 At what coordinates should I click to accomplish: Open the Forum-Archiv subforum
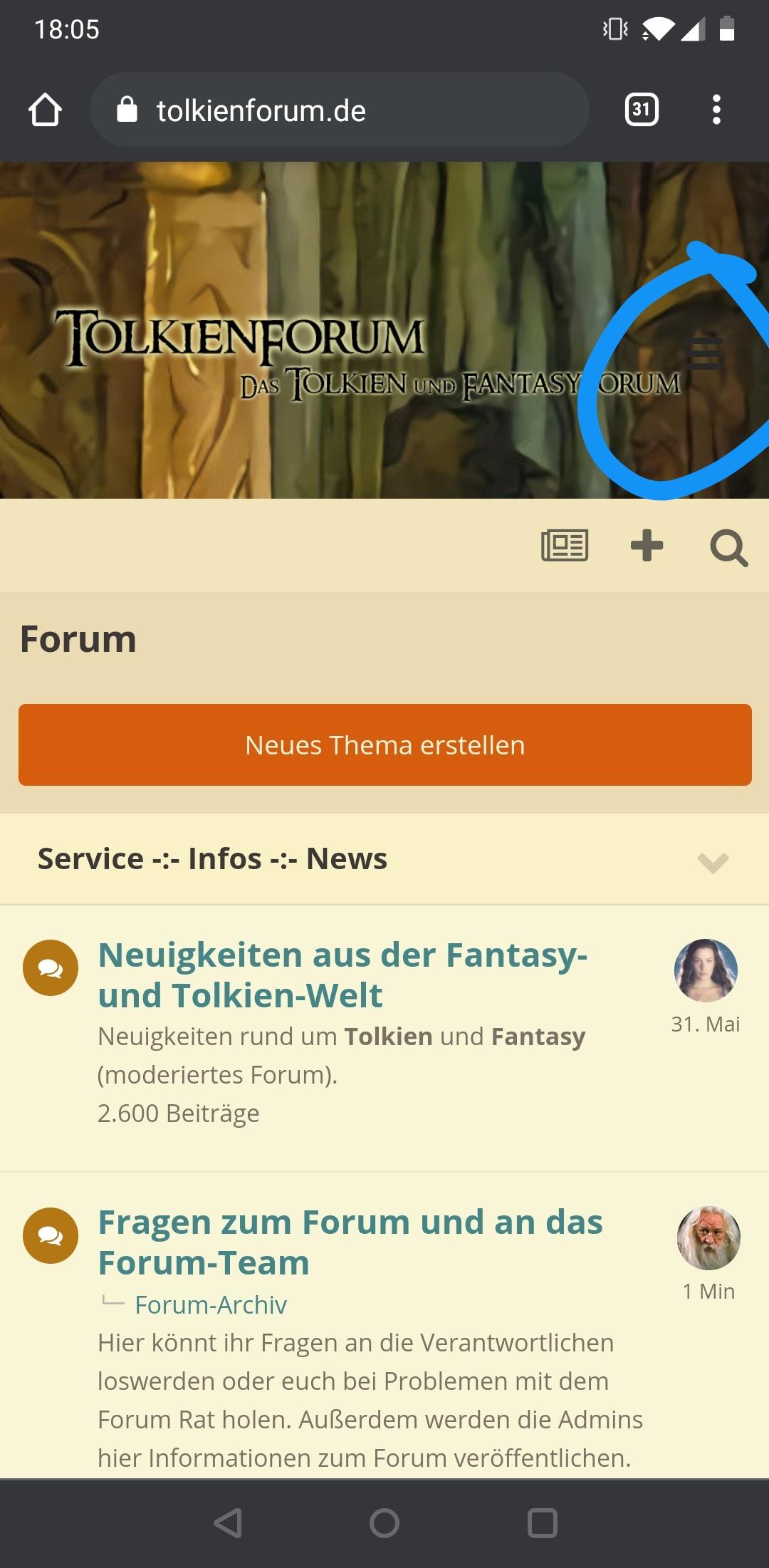(211, 1304)
